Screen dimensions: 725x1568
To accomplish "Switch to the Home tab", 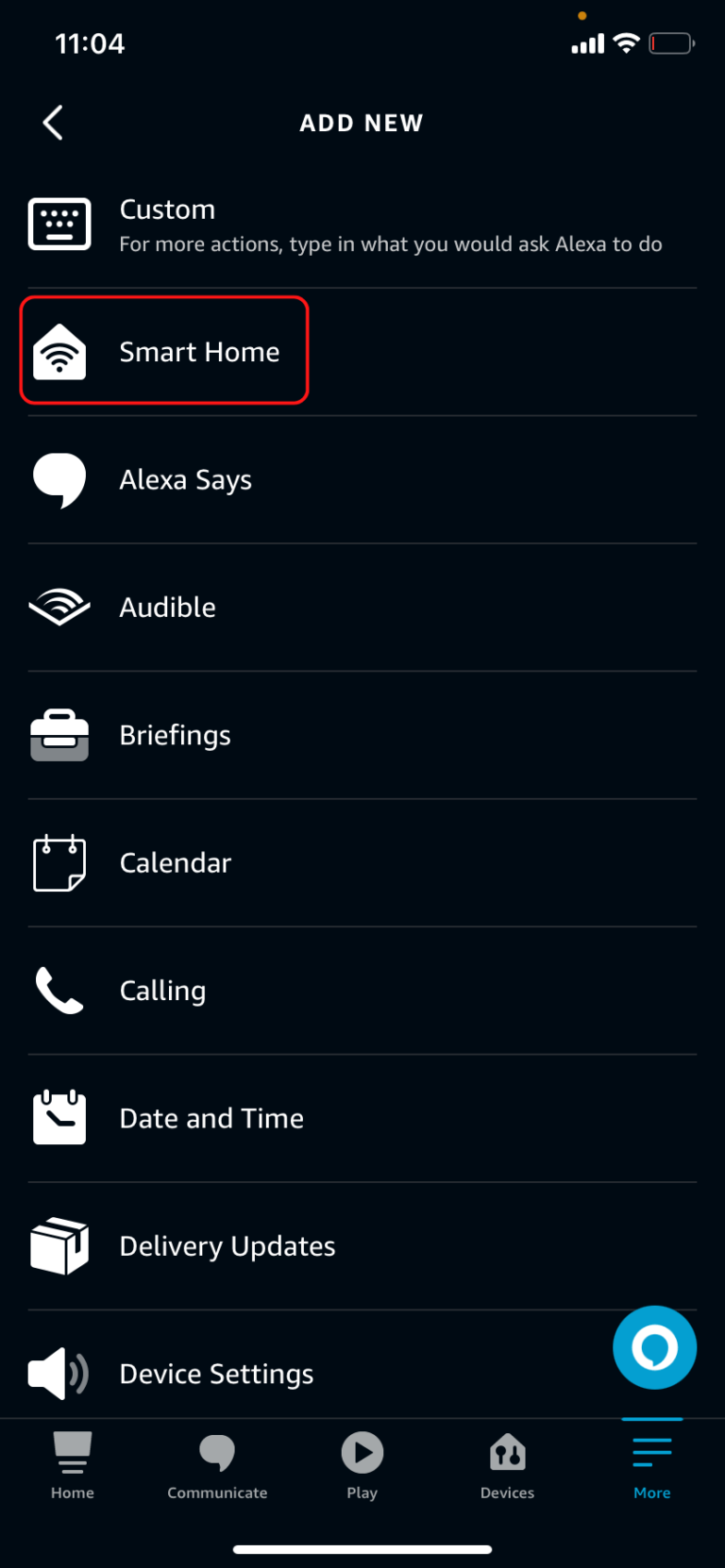I will click(x=73, y=1465).
